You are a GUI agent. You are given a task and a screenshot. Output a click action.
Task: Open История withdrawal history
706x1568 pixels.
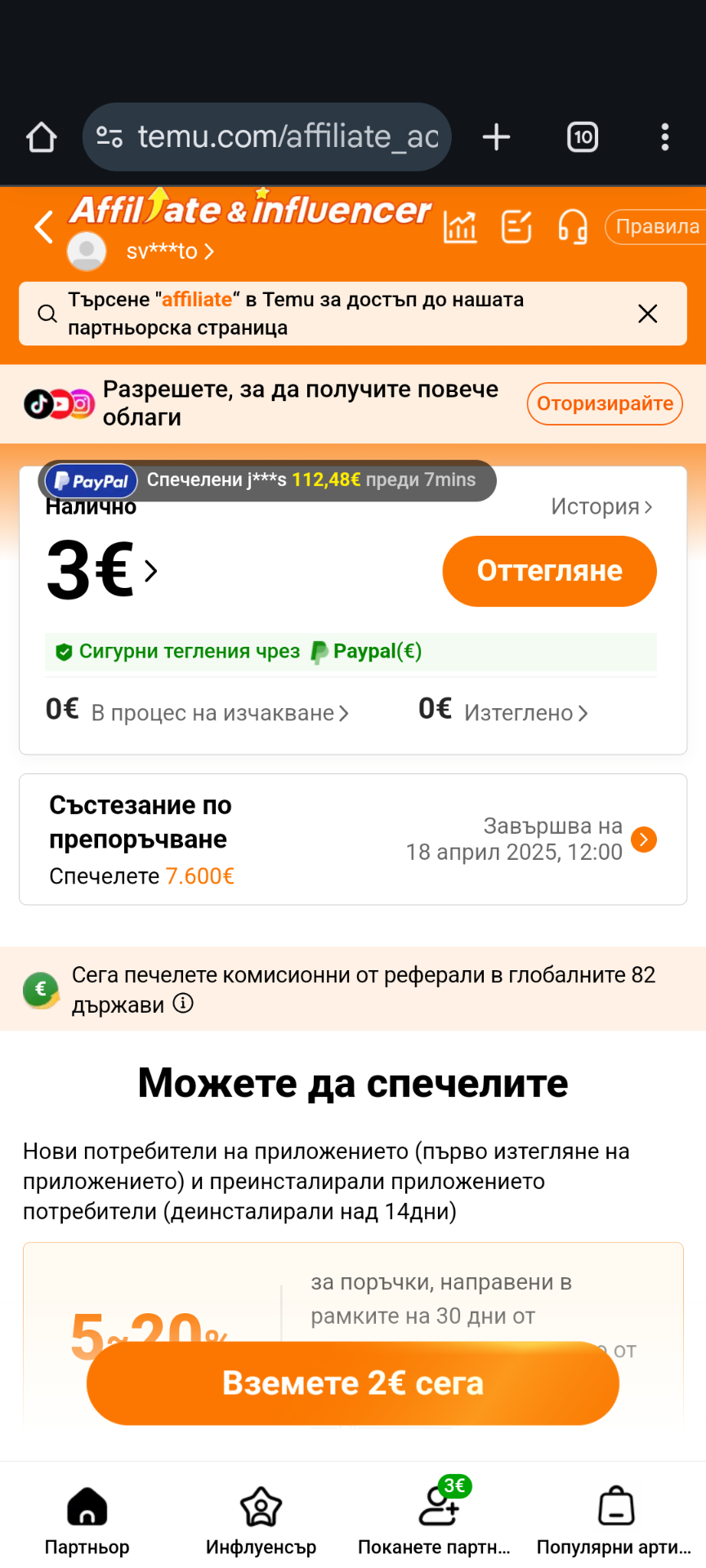601,506
